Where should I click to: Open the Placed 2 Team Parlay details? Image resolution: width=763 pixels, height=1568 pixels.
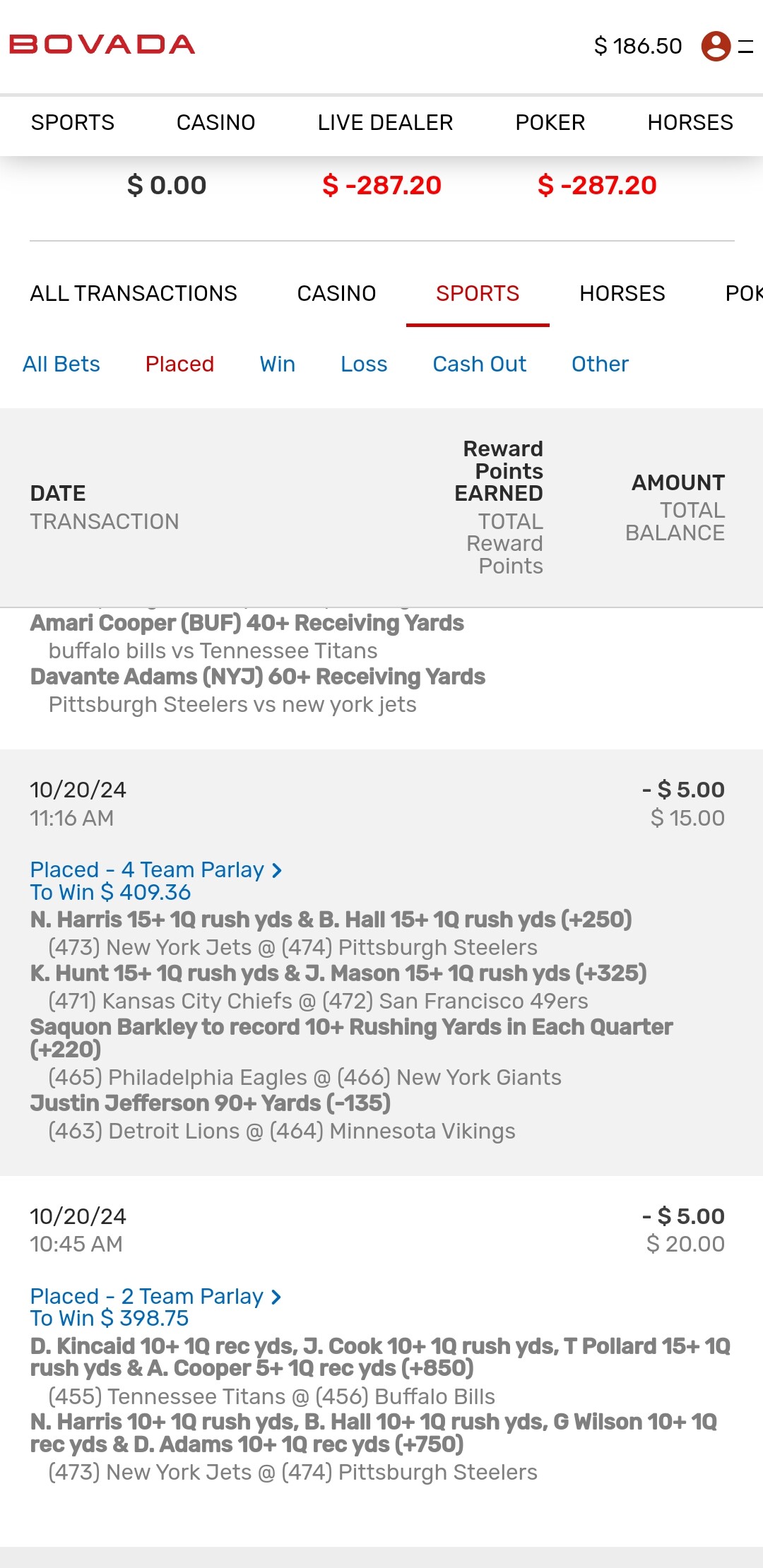click(155, 1296)
